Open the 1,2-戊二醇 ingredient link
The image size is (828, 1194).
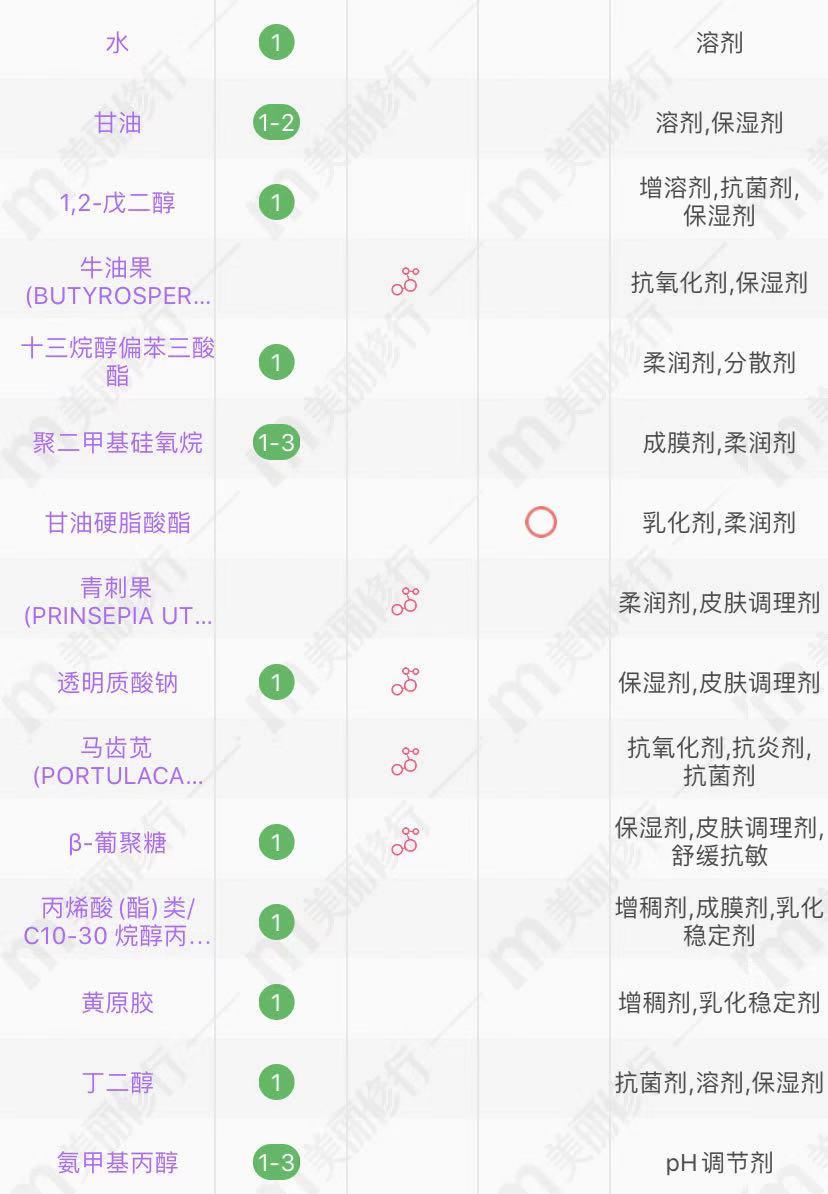click(x=117, y=203)
